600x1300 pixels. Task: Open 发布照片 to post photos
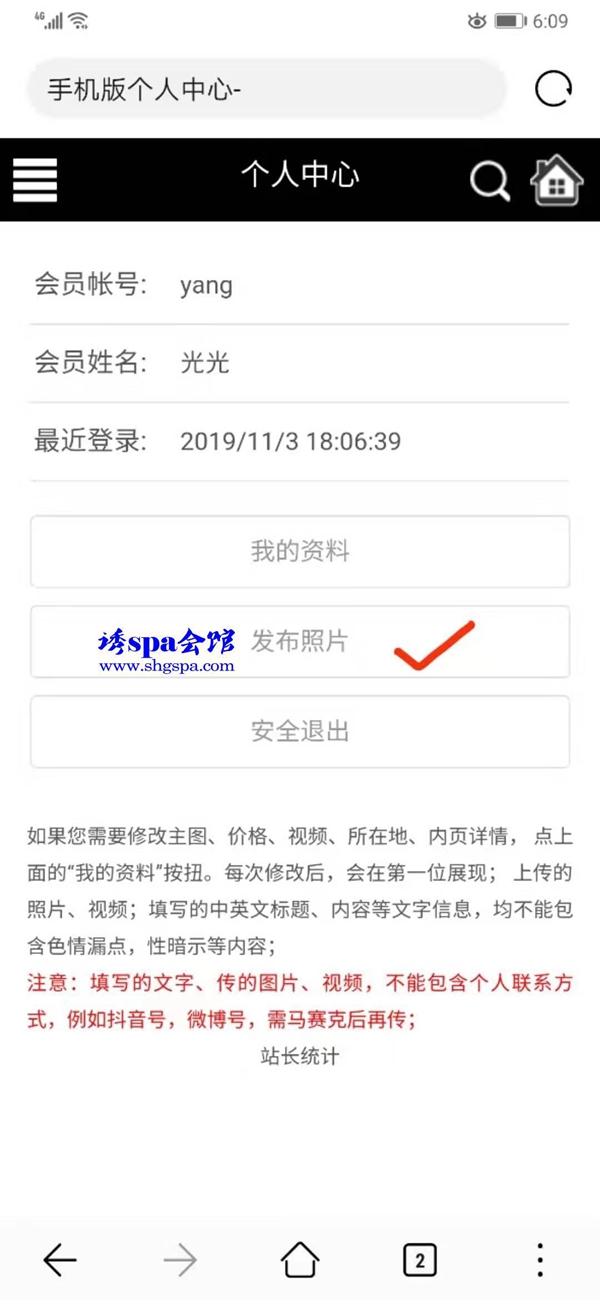[x=300, y=642]
